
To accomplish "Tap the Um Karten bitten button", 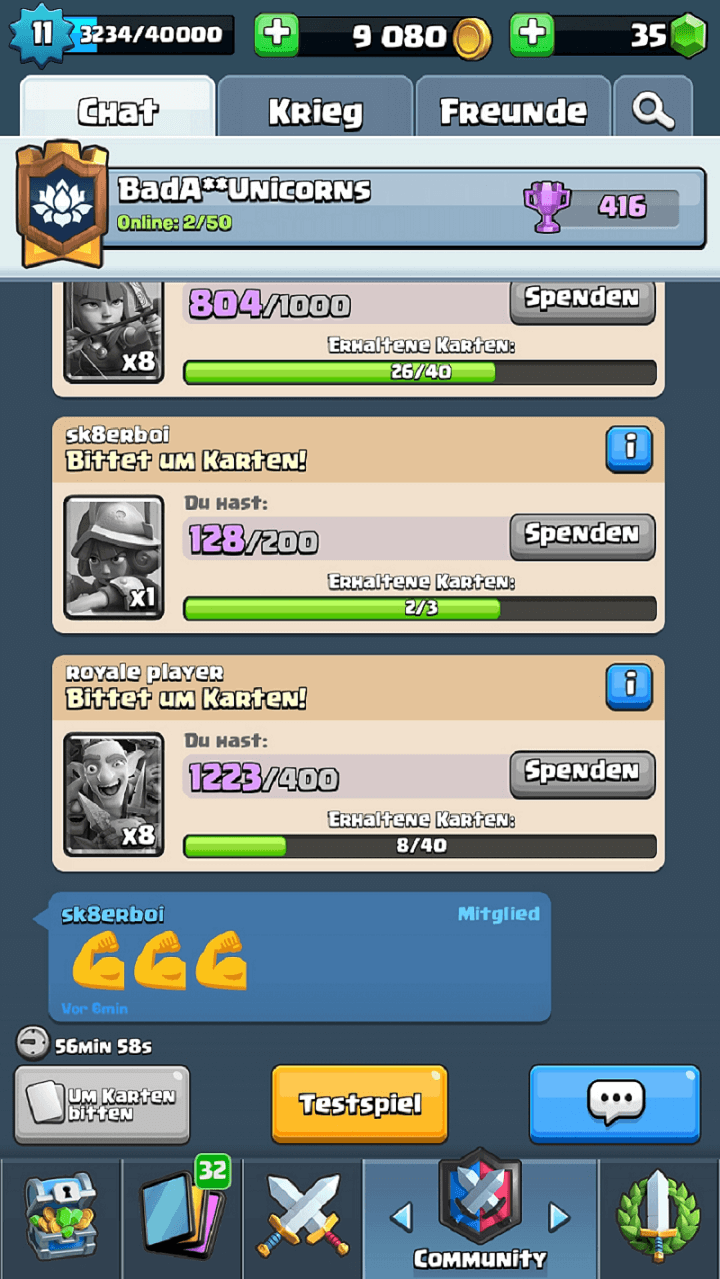I will tap(102, 1104).
